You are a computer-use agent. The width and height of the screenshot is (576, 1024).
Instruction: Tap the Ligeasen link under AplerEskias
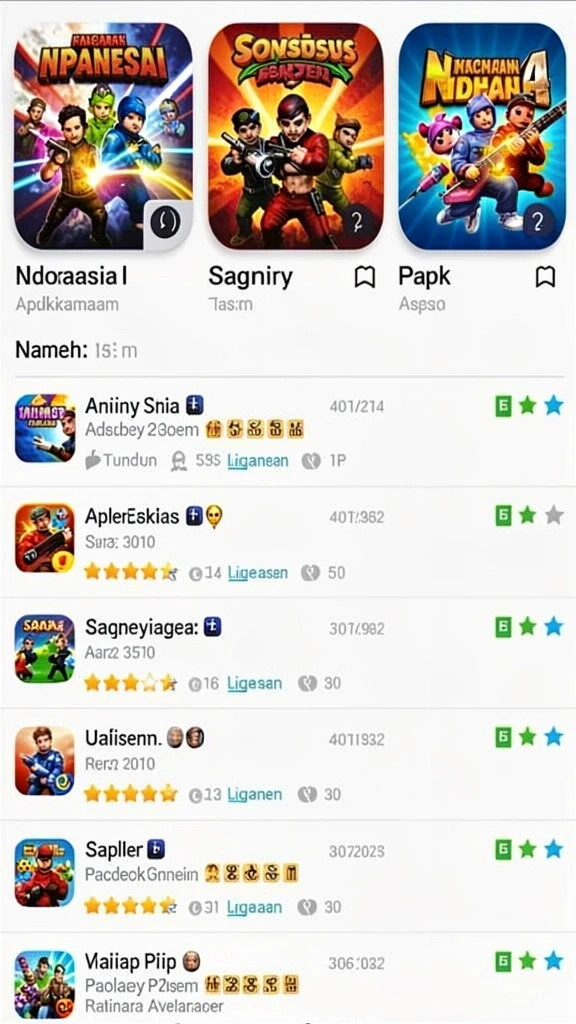(257, 573)
